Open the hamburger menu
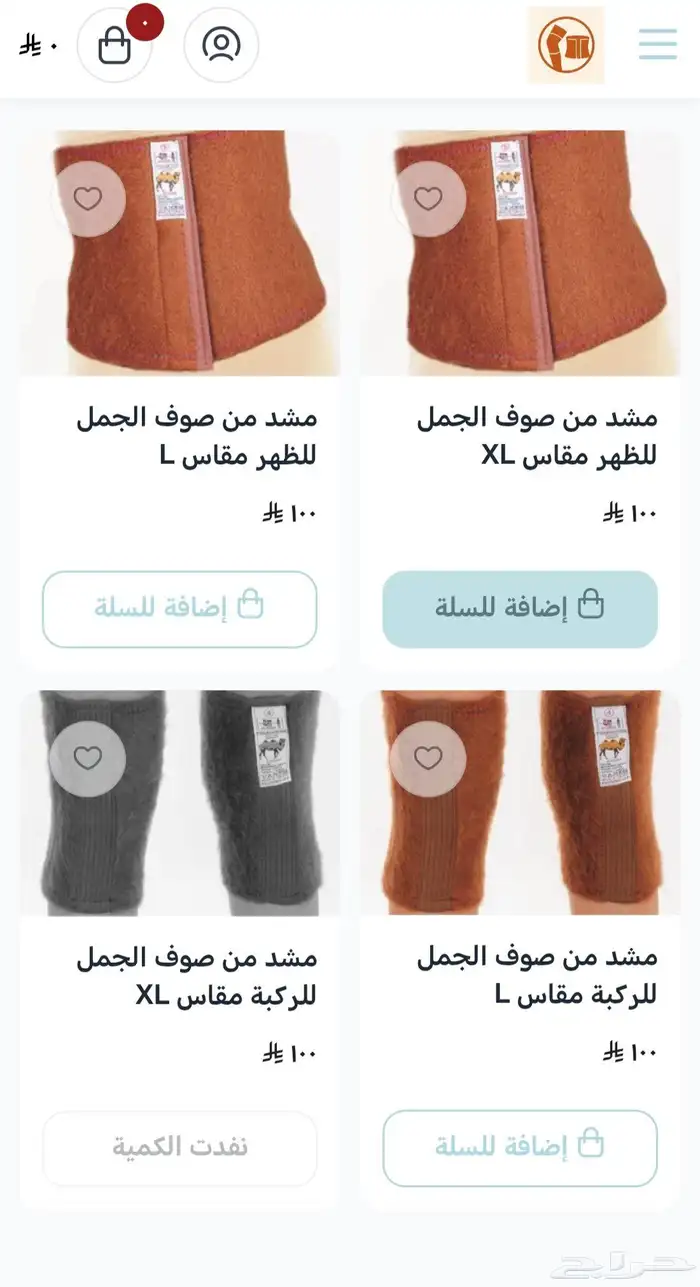This screenshot has width=700, height=1287. pos(658,44)
